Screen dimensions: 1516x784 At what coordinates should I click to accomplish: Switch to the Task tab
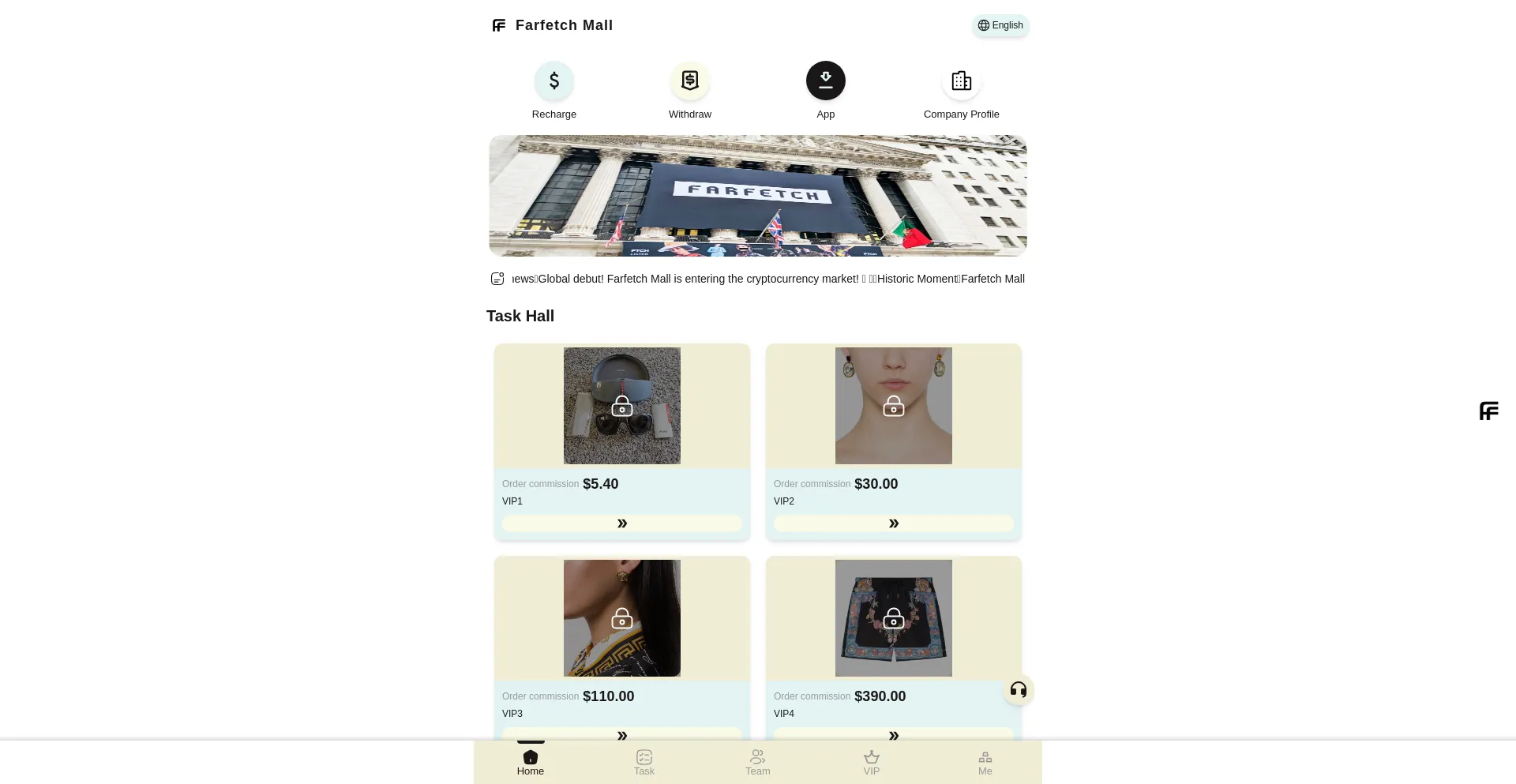pyautogui.click(x=644, y=763)
